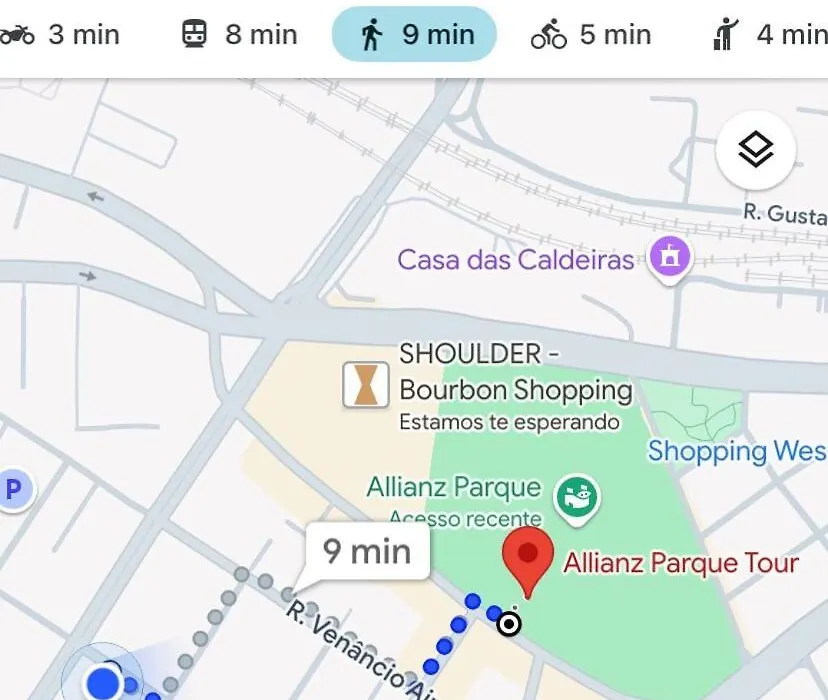Open the map layers button
828x700 pixels.
pyautogui.click(x=755, y=151)
